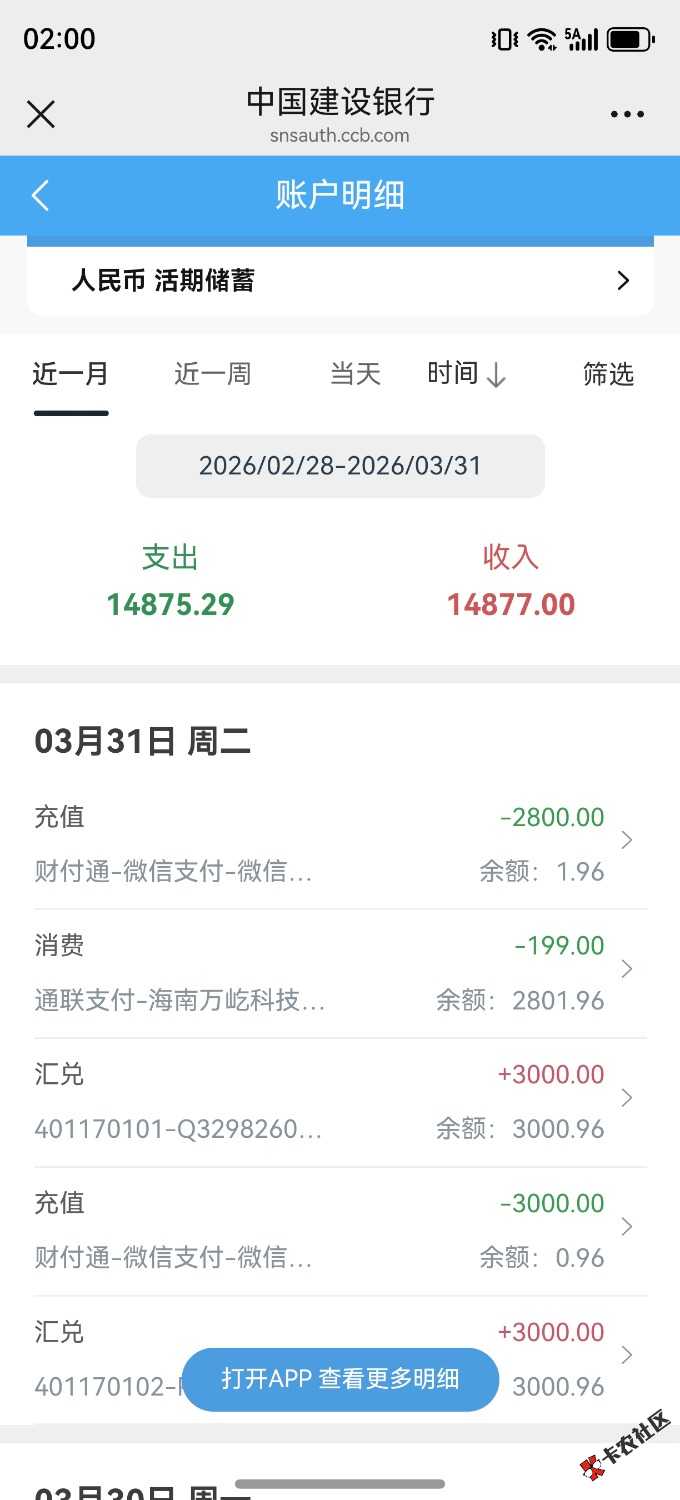Screen dimensions: 680x1500
Task: Close the 中国建设银行 web page
Action: pos(41,114)
